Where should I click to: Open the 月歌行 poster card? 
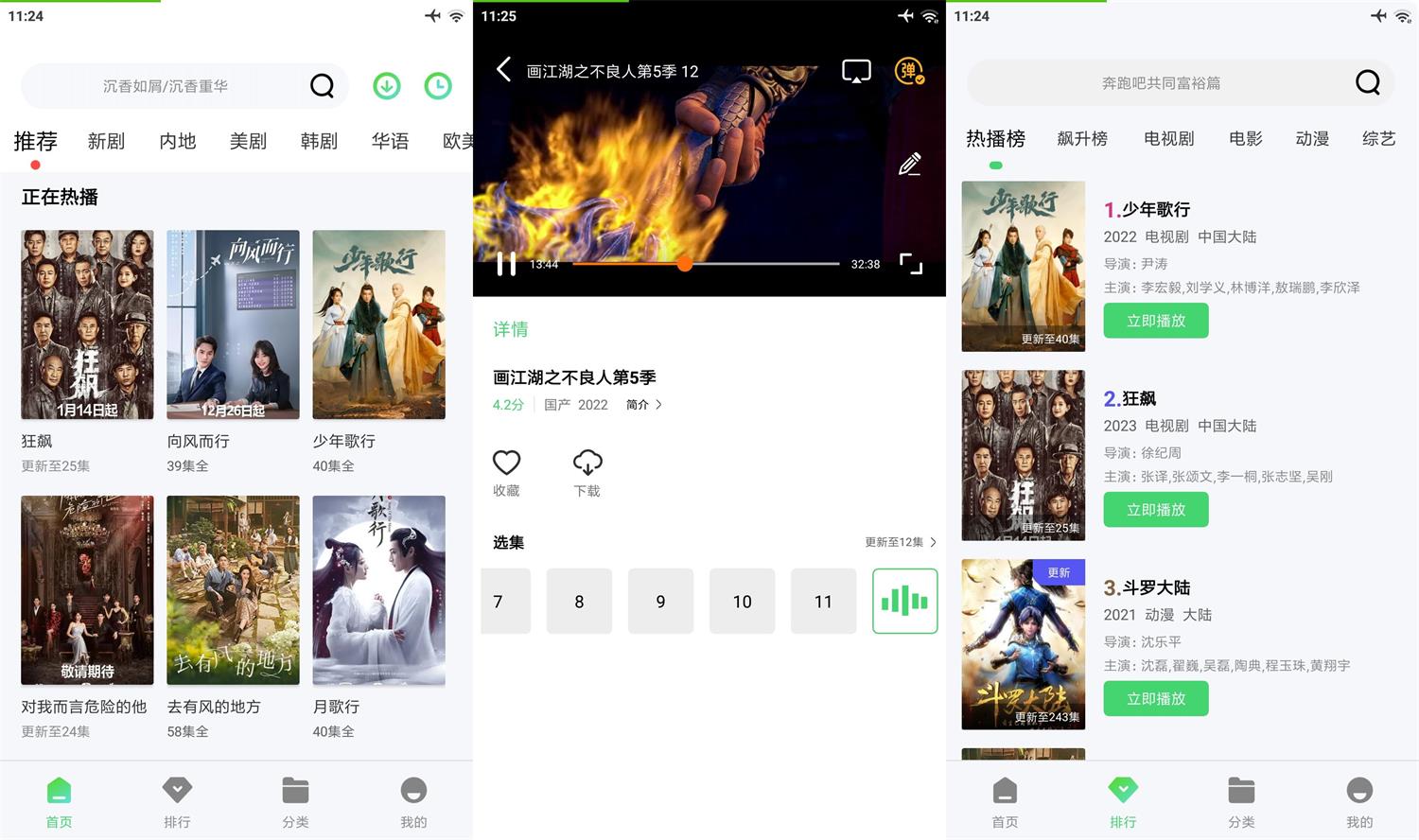point(378,590)
